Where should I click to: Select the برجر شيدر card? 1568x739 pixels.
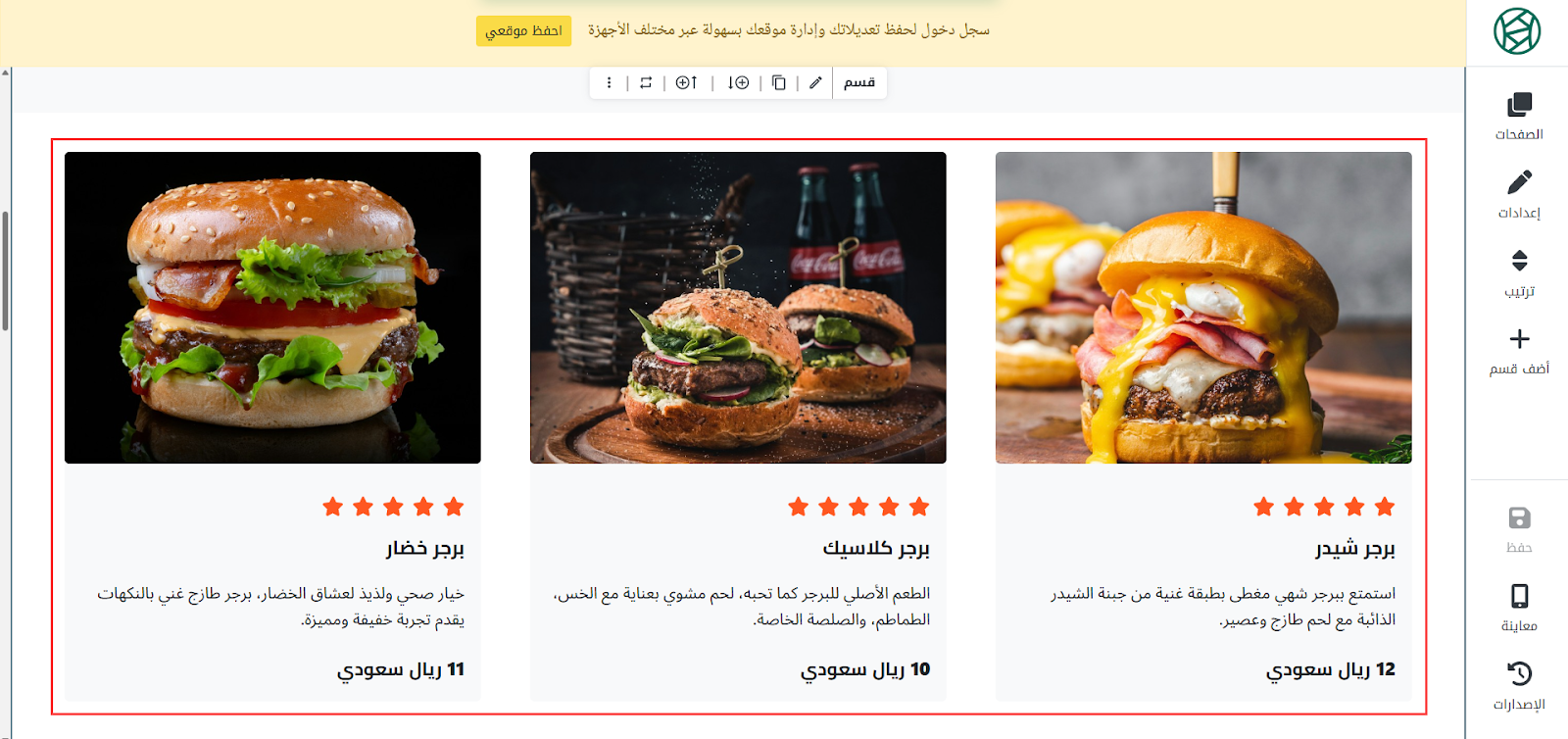1203,425
